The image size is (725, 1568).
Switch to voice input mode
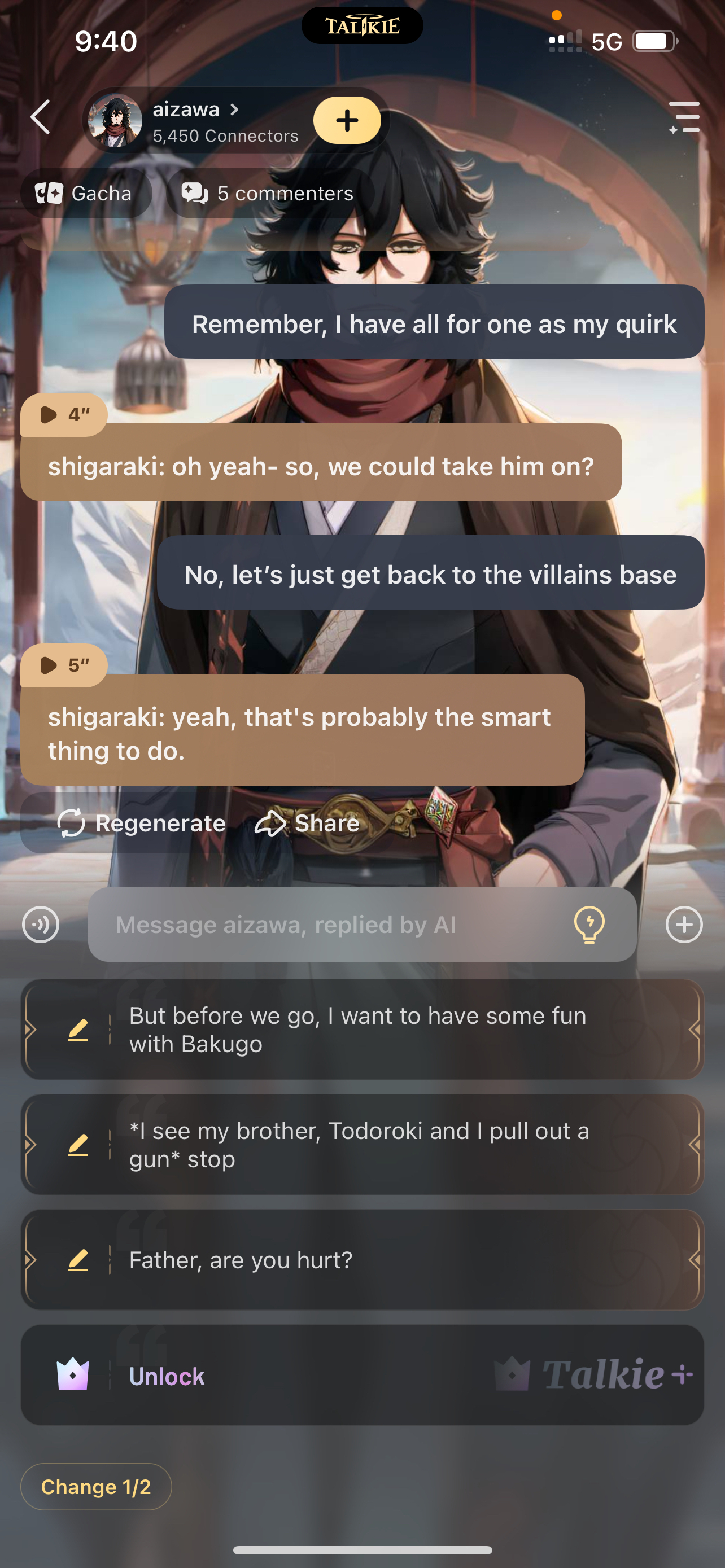point(41,925)
